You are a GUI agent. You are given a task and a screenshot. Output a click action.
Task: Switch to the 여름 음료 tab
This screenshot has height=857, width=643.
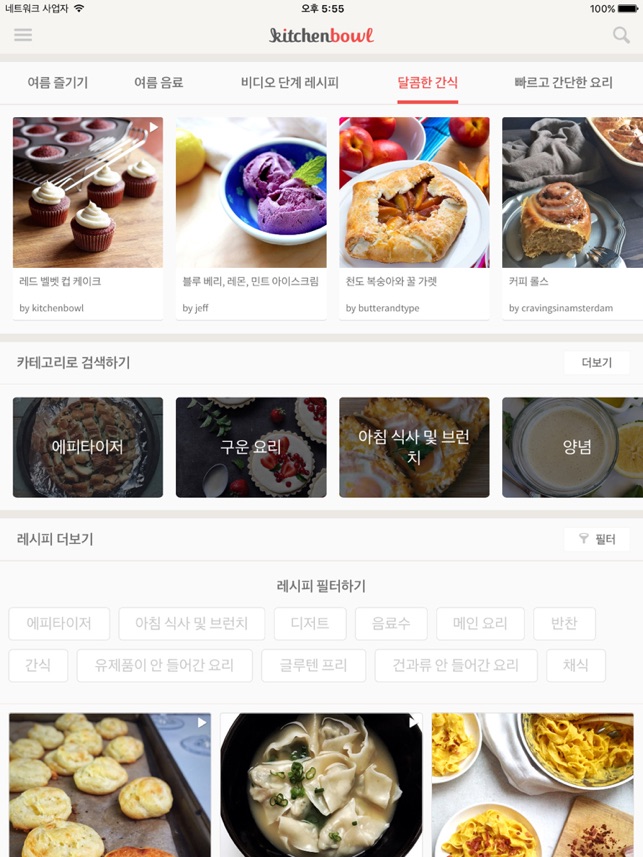(159, 83)
